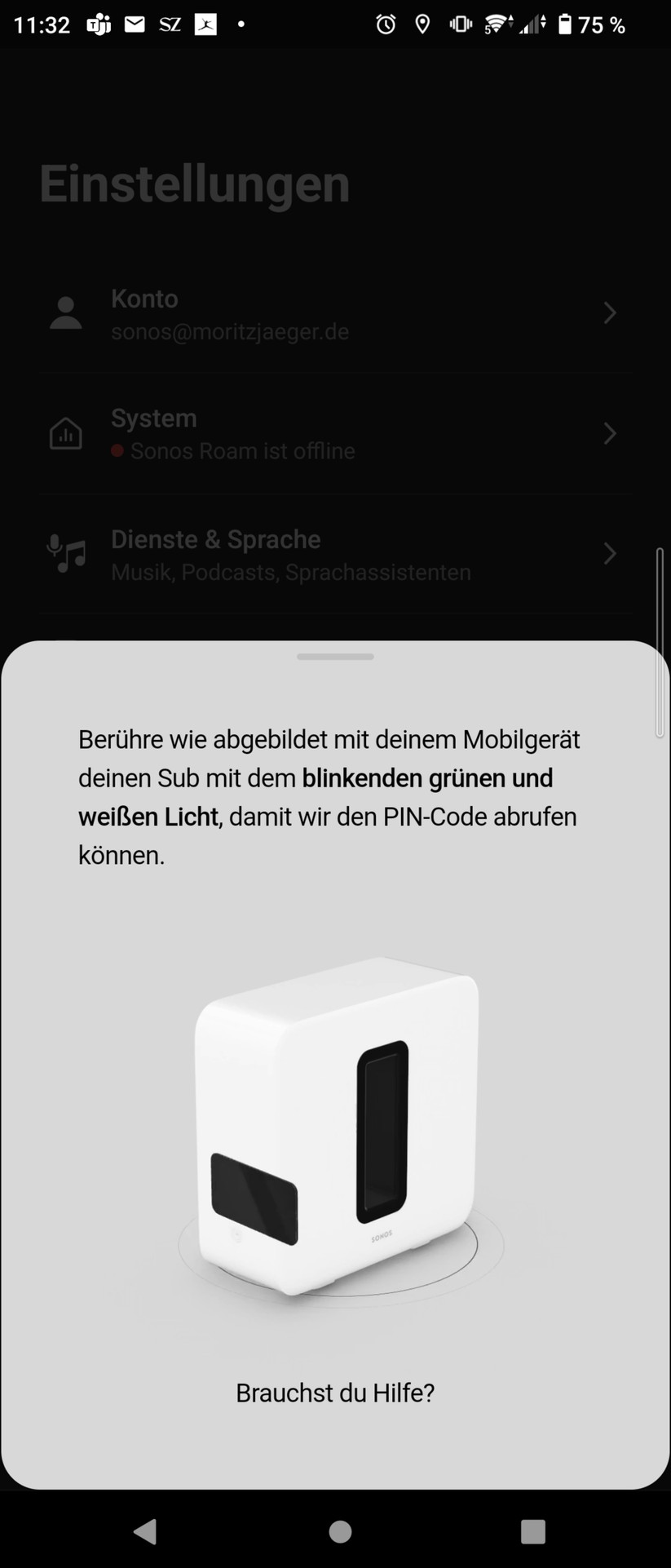671x1568 pixels.
Task: Select the vibrate mode status icon
Action: [x=459, y=24]
